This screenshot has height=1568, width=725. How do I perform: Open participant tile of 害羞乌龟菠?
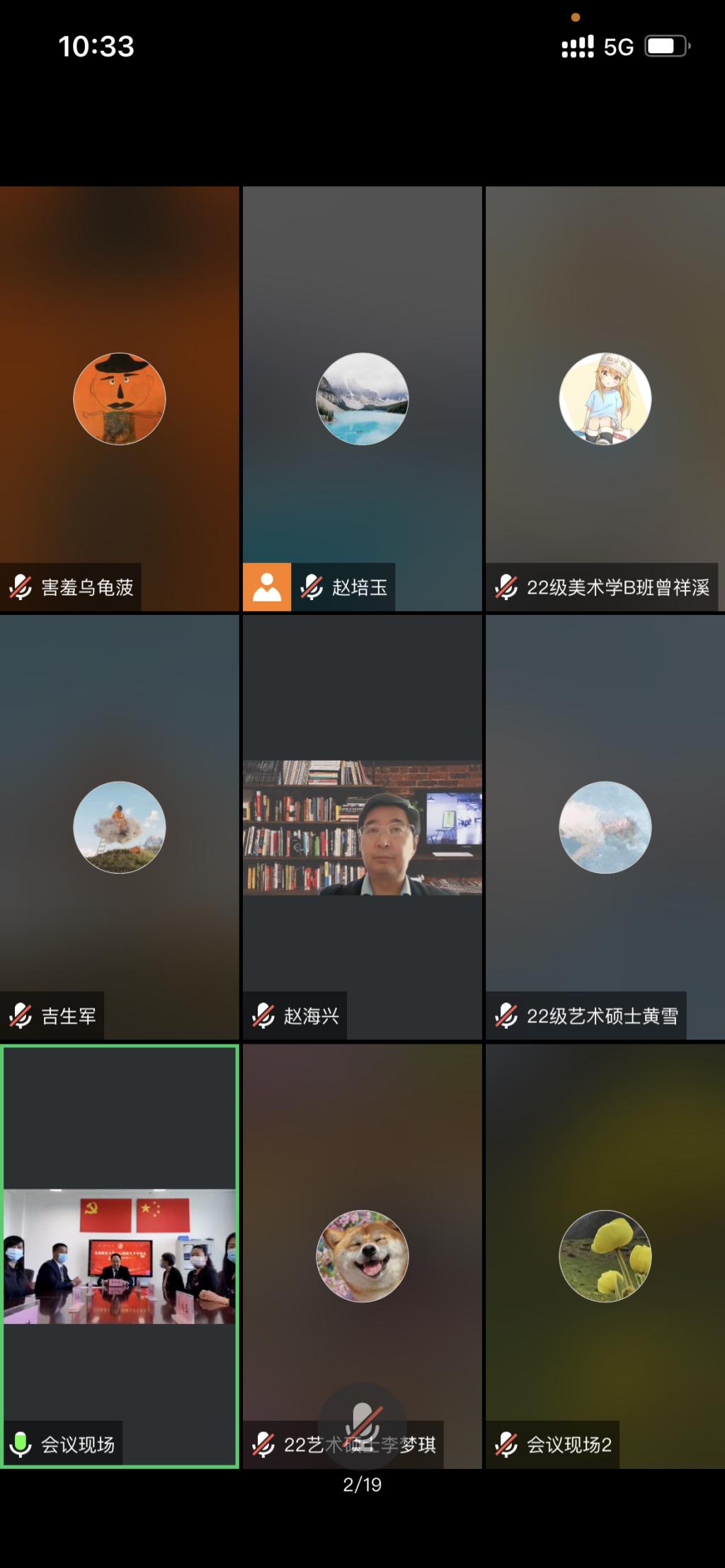pos(119,398)
